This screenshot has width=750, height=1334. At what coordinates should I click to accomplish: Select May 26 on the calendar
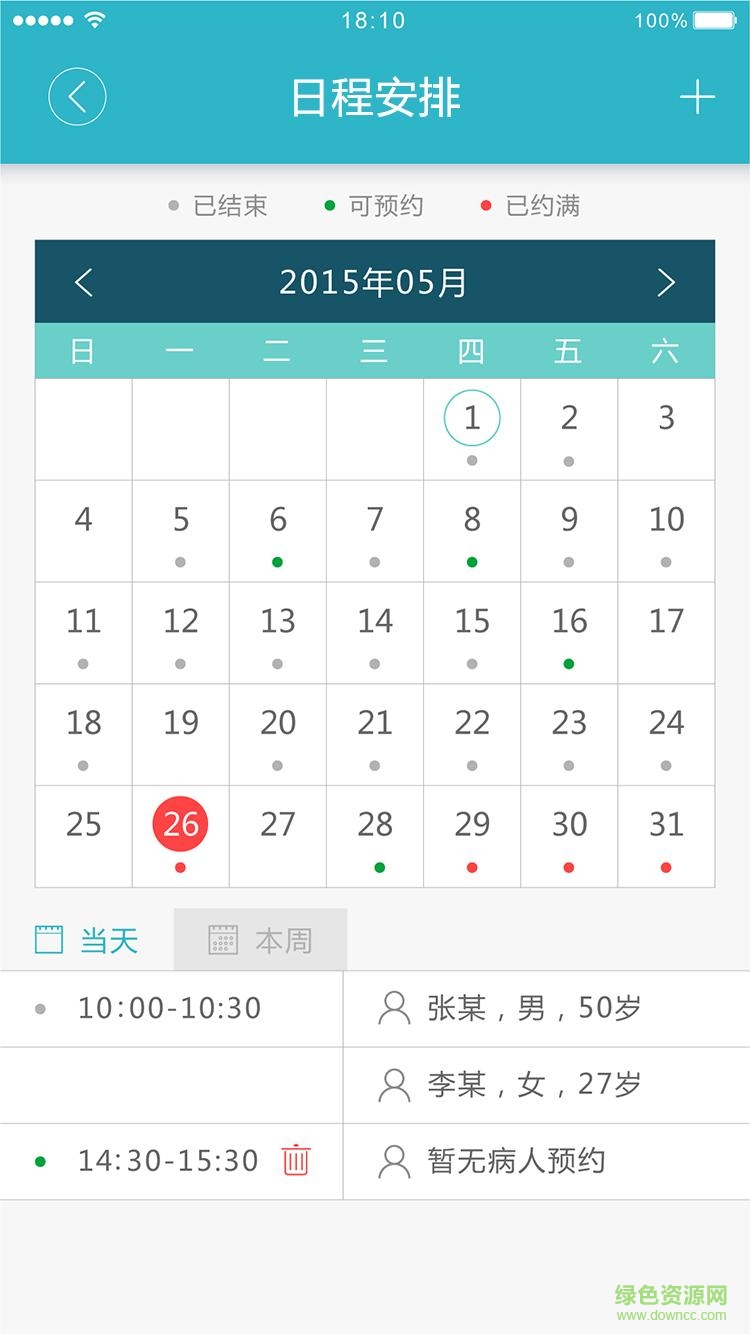point(180,824)
